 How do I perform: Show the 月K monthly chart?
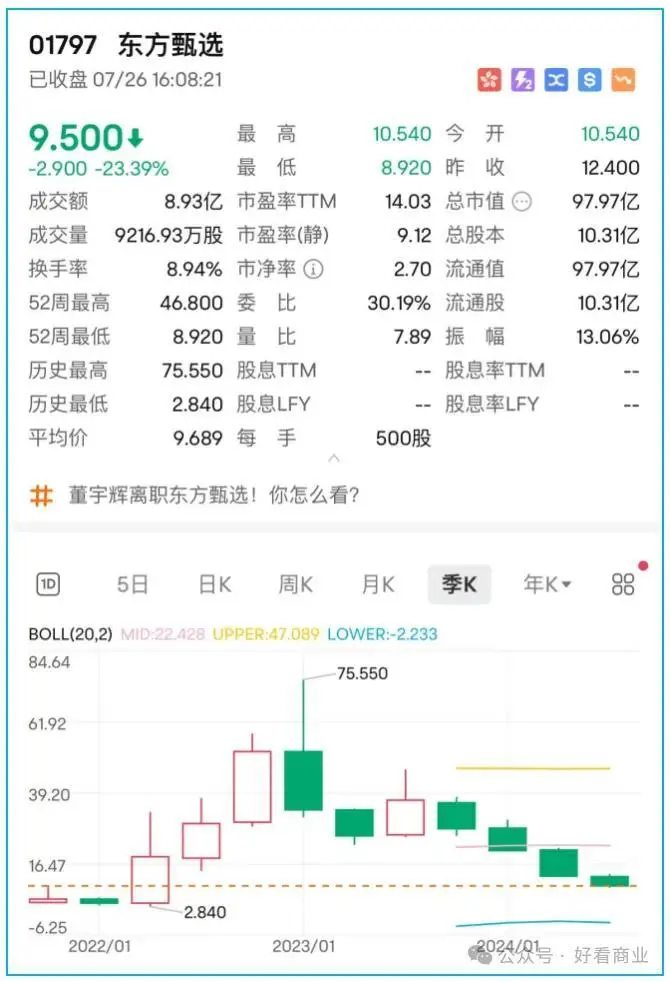[x=377, y=585]
